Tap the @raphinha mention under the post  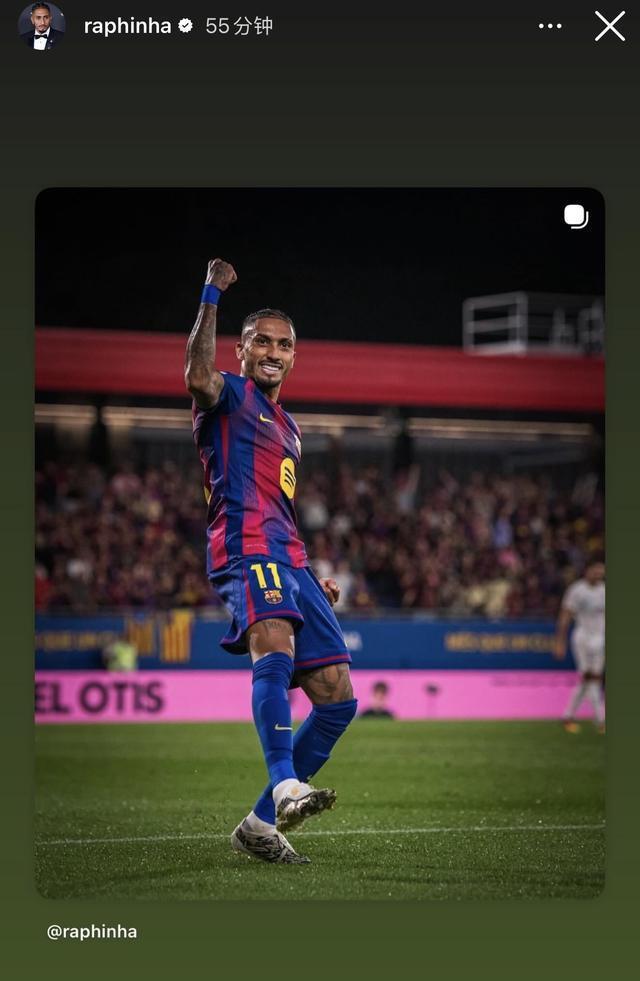[92, 932]
